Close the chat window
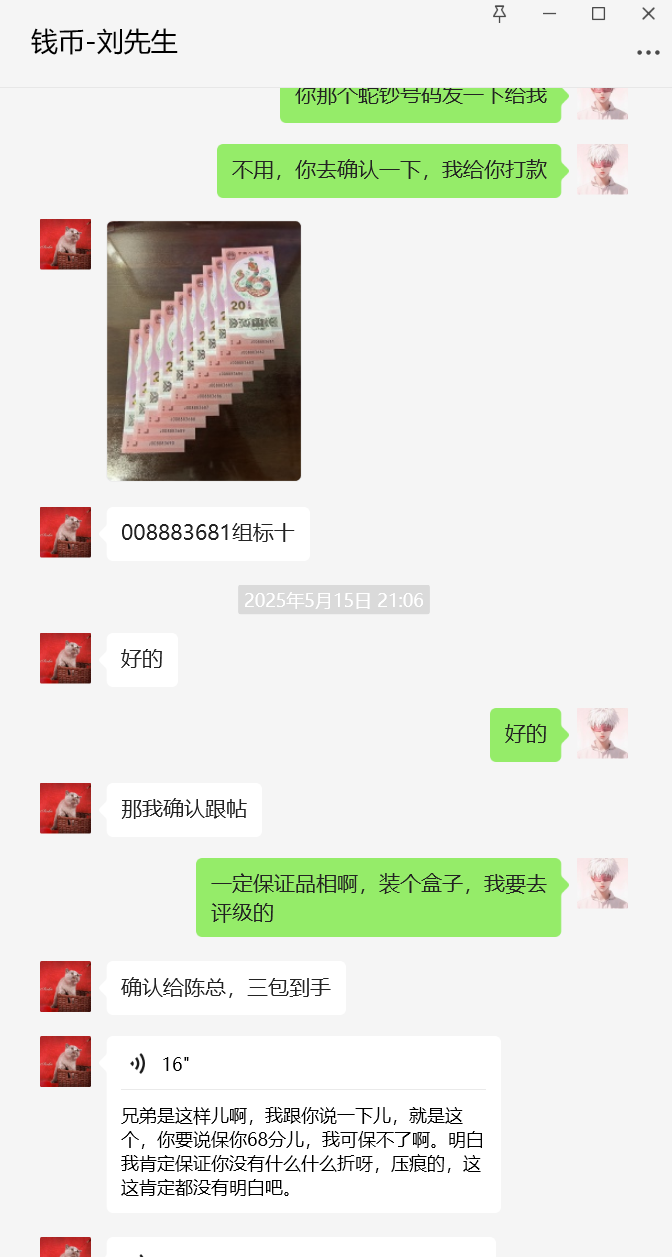Image resolution: width=672 pixels, height=1257 pixels. click(x=648, y=13)
